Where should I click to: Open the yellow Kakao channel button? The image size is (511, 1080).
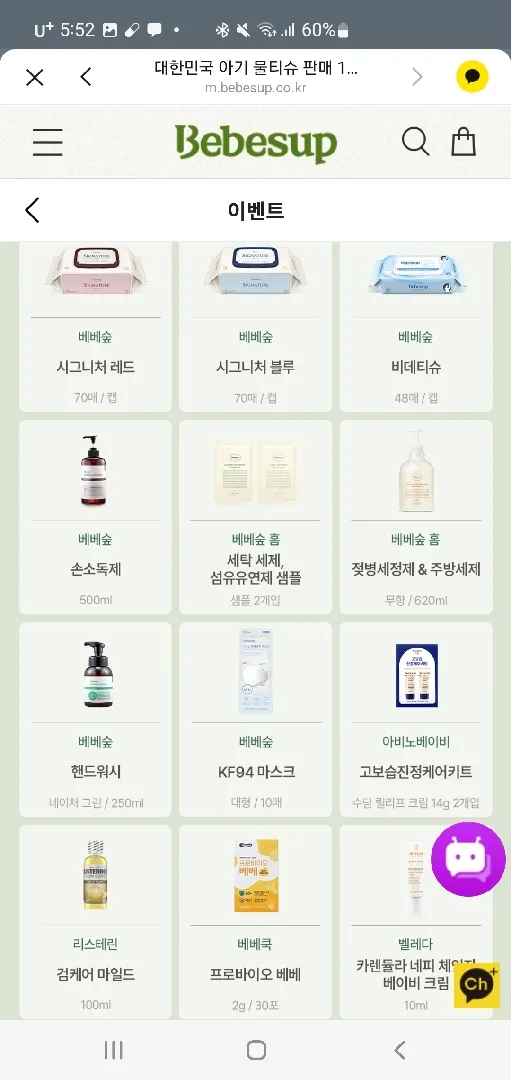(x=477, y=985)
